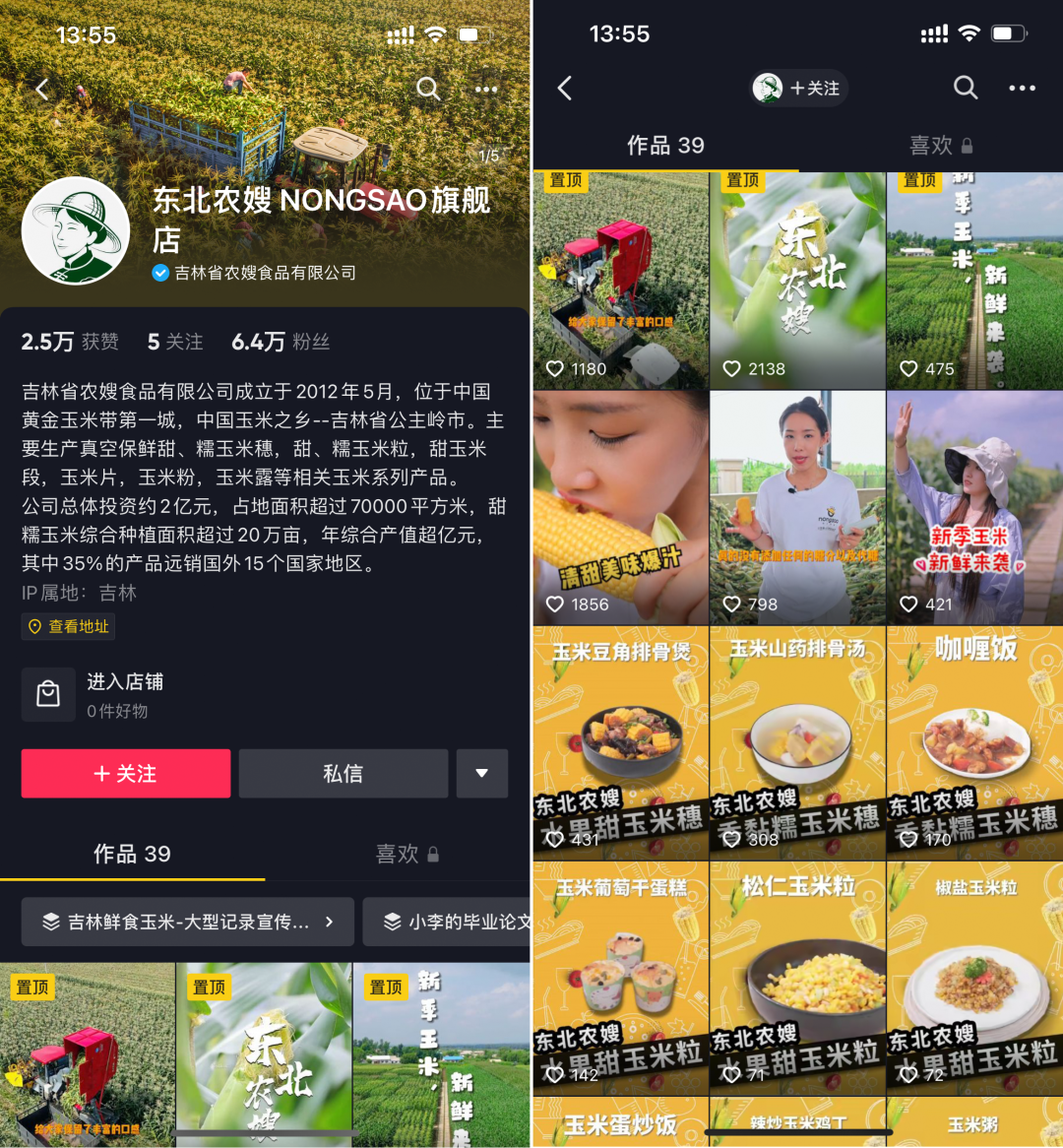
Task: Open the 东北农嫂 profile avatar
Action: [x=76, y=231]
